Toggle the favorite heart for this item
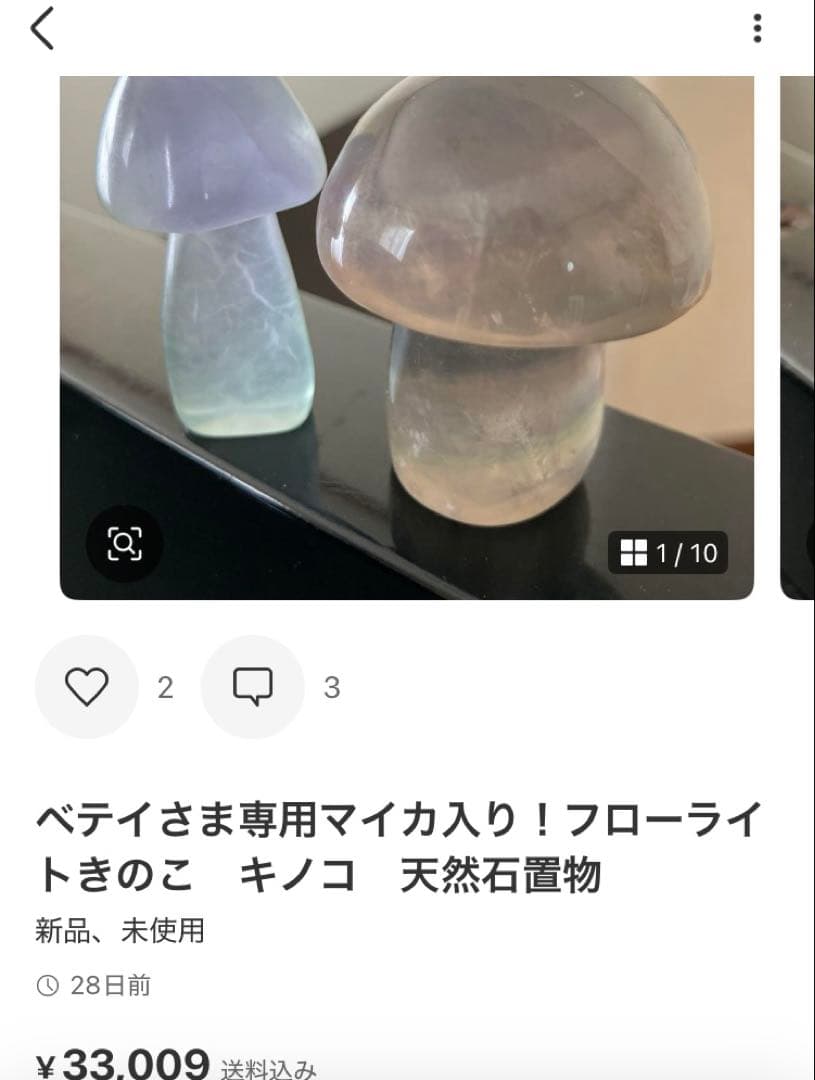The width and height of the screenshot is (815, 1080). tap(85, 688)
